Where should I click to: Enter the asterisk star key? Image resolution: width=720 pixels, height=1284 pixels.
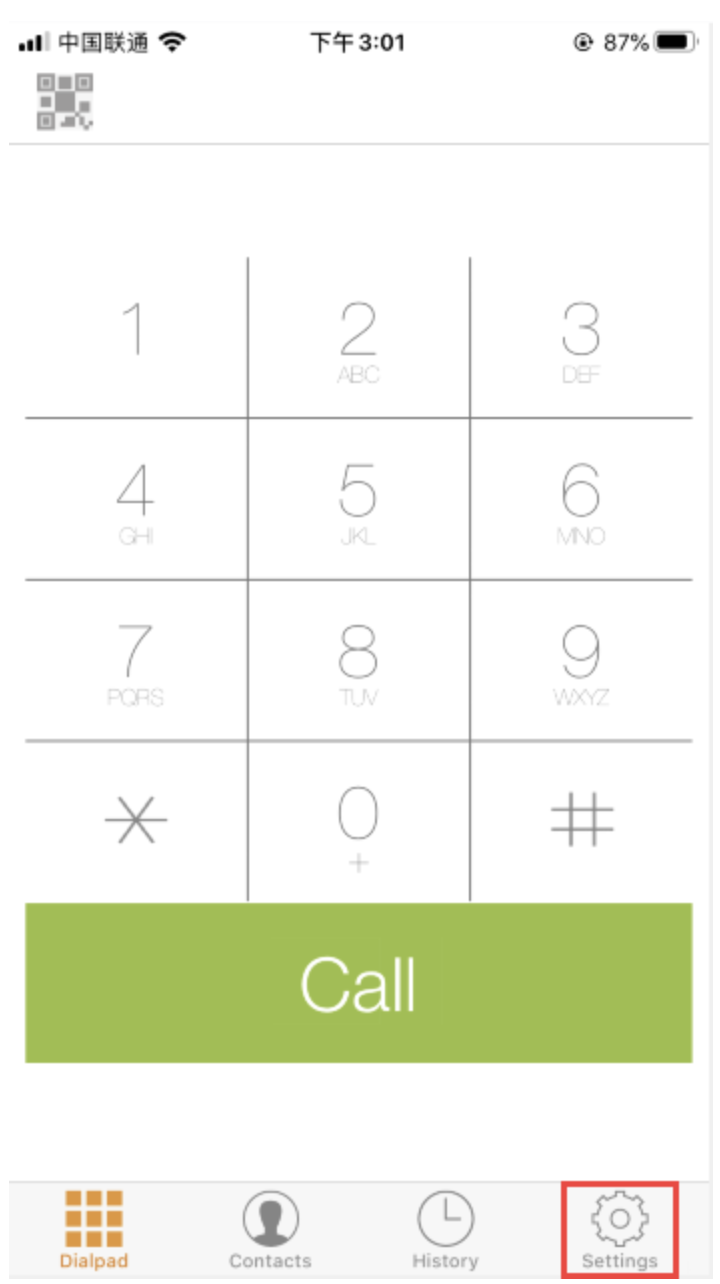coord(136,822)
